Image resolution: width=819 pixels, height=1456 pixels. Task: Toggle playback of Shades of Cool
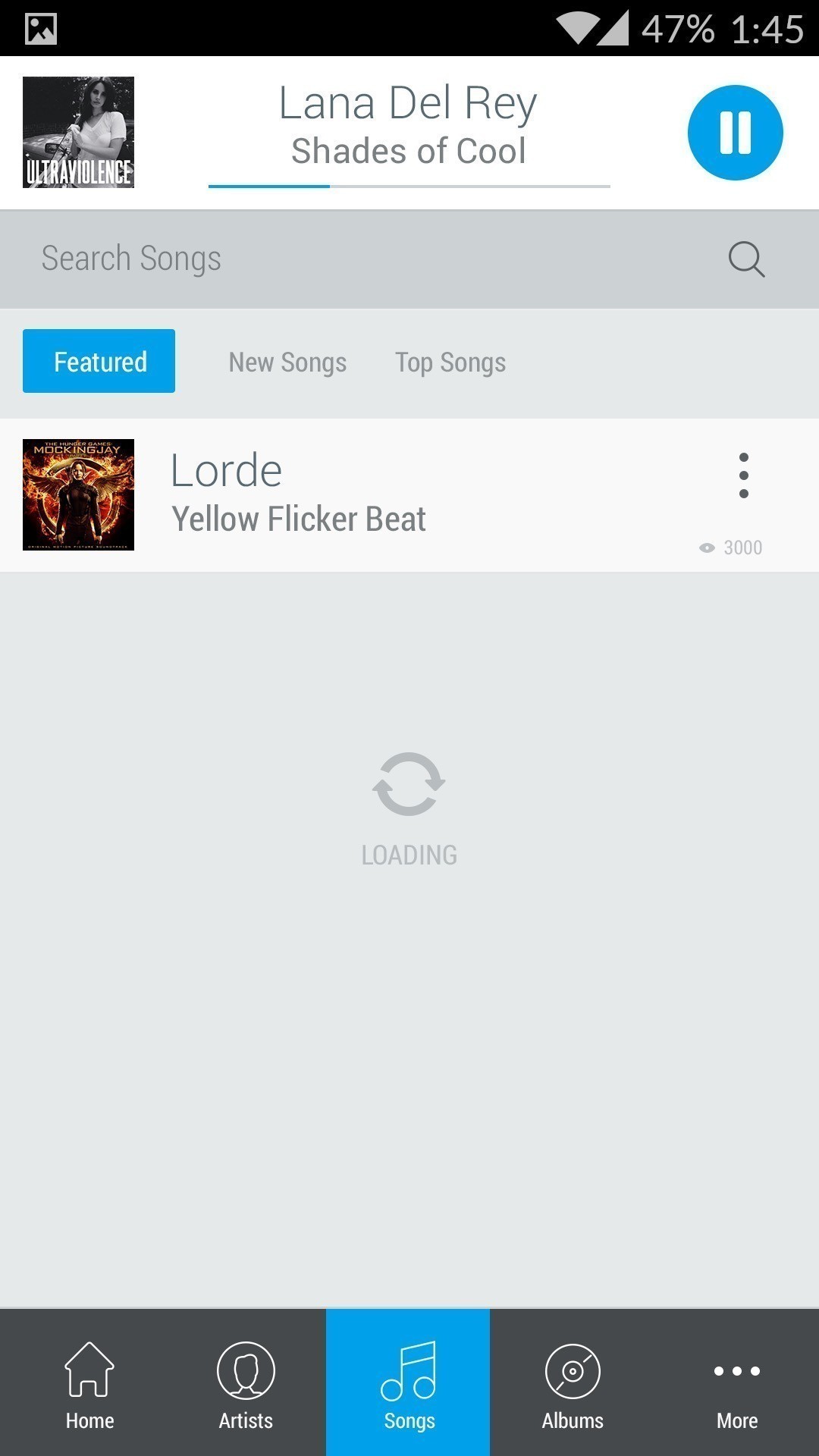coord(734,132)
